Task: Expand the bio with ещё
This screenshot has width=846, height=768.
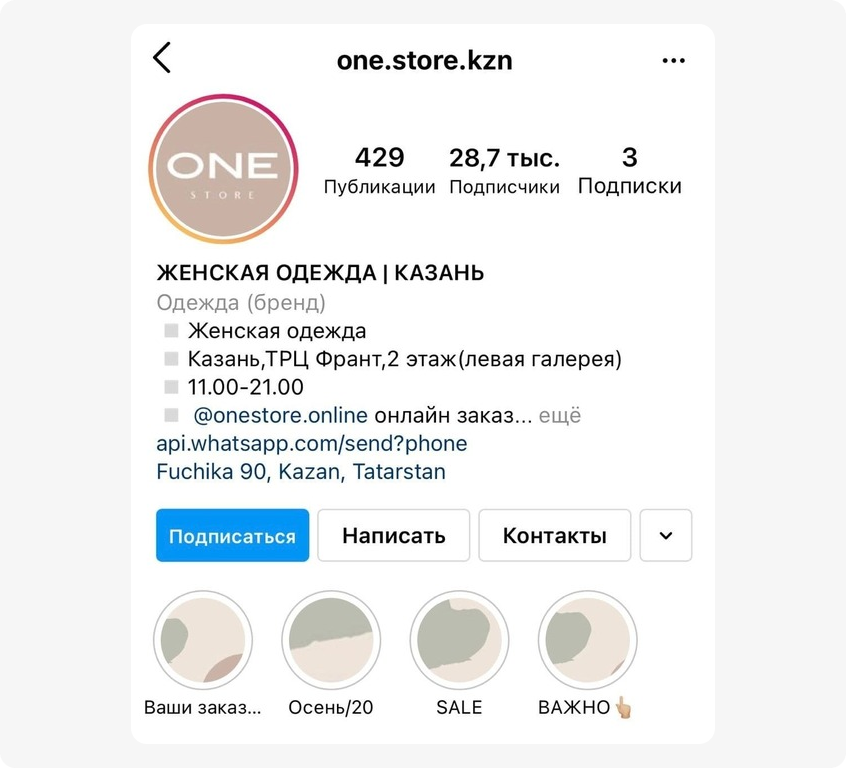Action: coord(560,415)
